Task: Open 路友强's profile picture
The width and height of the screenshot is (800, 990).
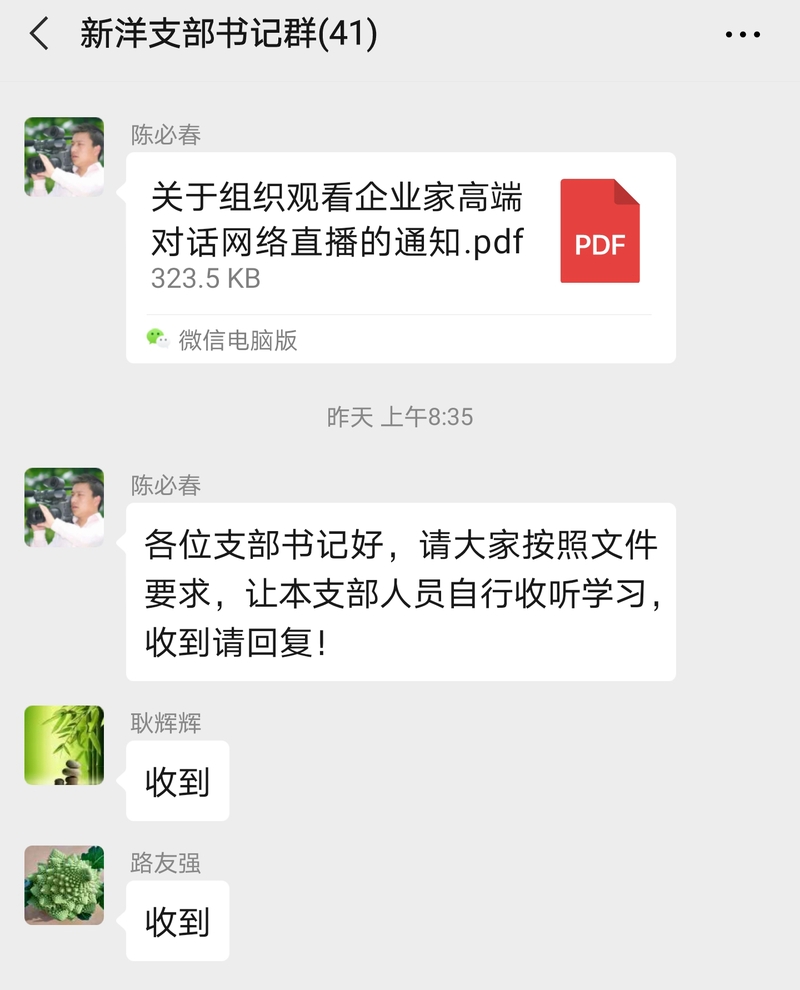Action: click(x=64, y=885)
